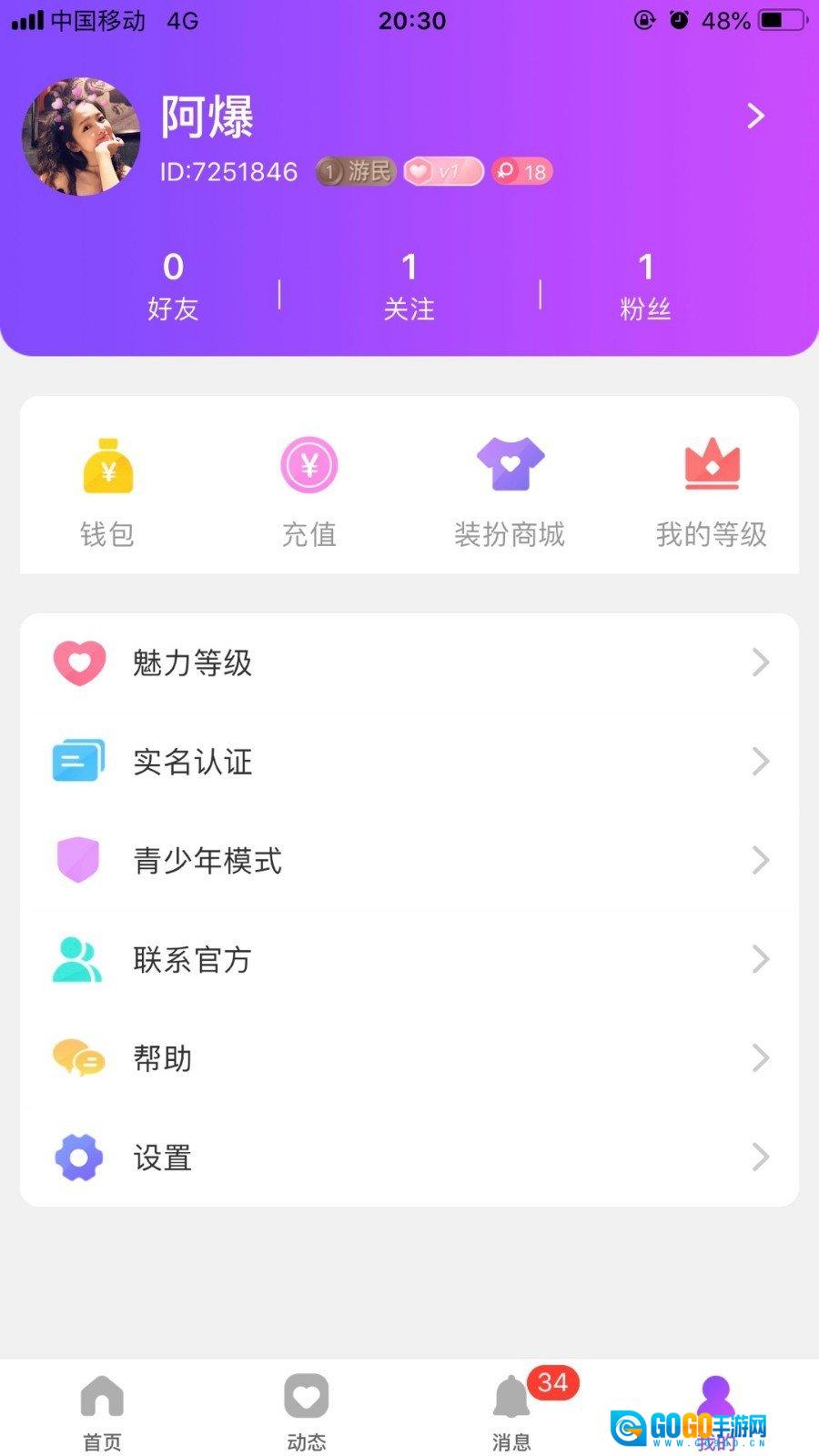Open the 钱包 wallet icon
Screen dimensions: 819x1456
pyautogui.click(x=107, y=464)
